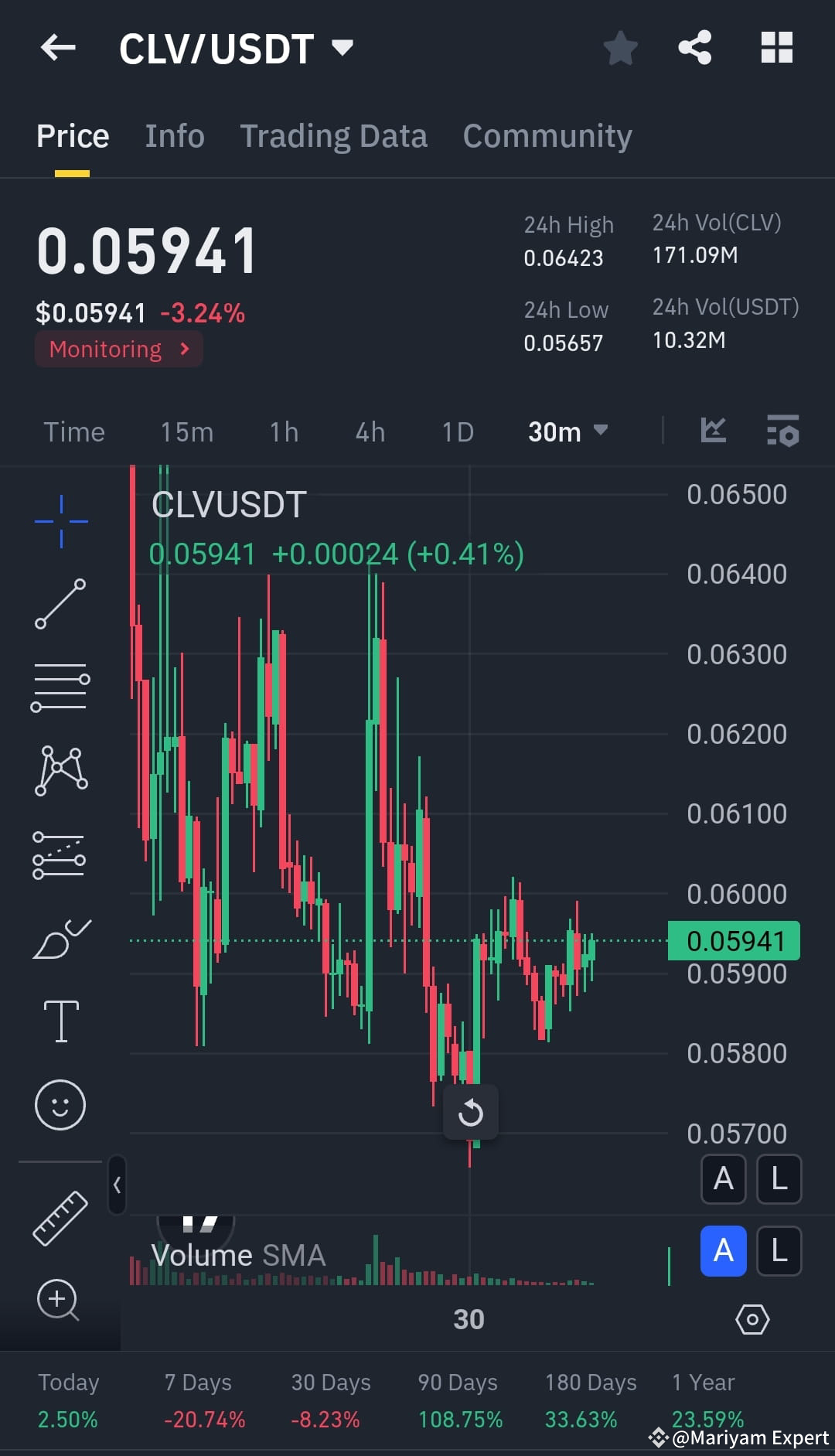
Task: Tap the chart refresh button
Action: coord(470,1113)
